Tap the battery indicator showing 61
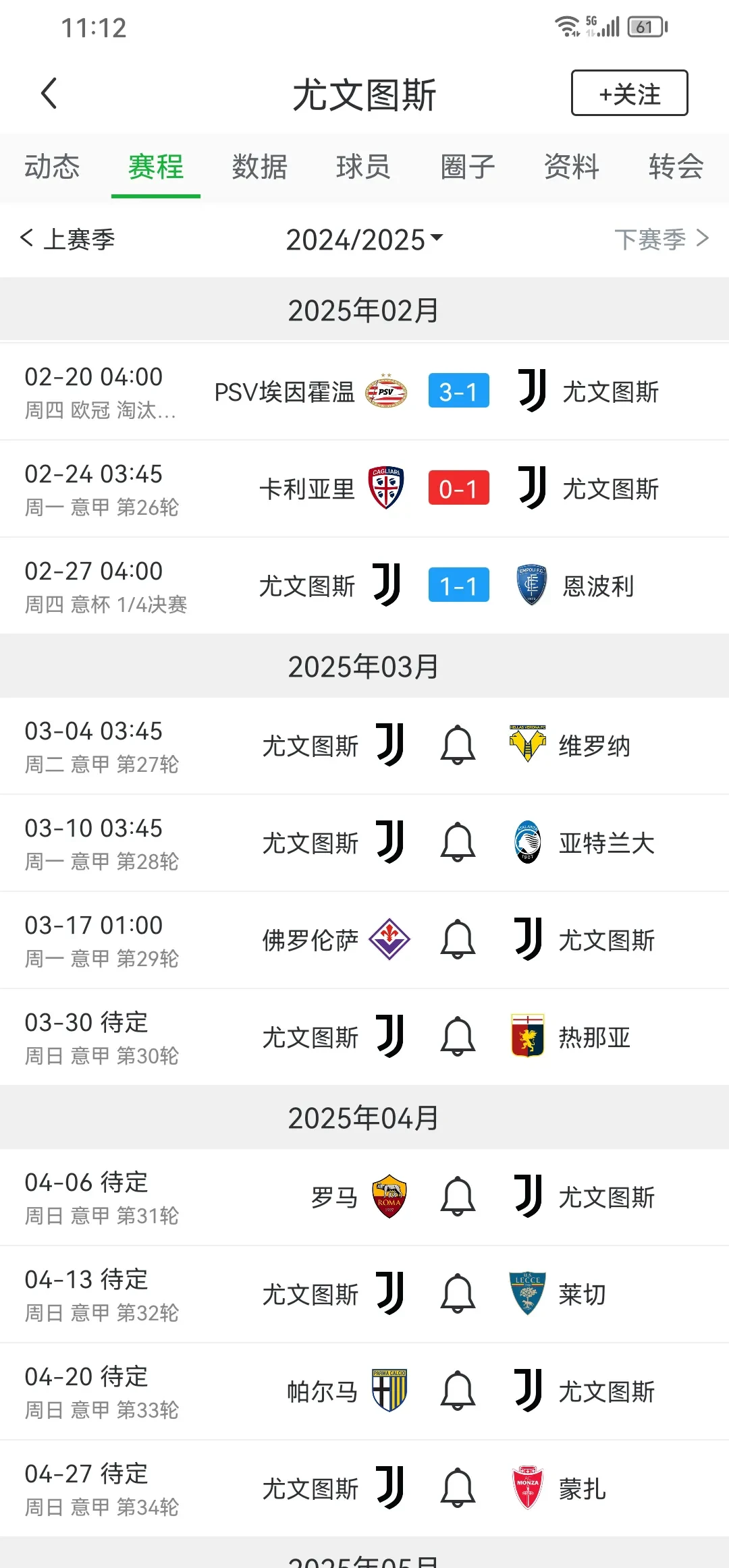Viewport: 729px width, 1568px height. click(x=646, y=27)
